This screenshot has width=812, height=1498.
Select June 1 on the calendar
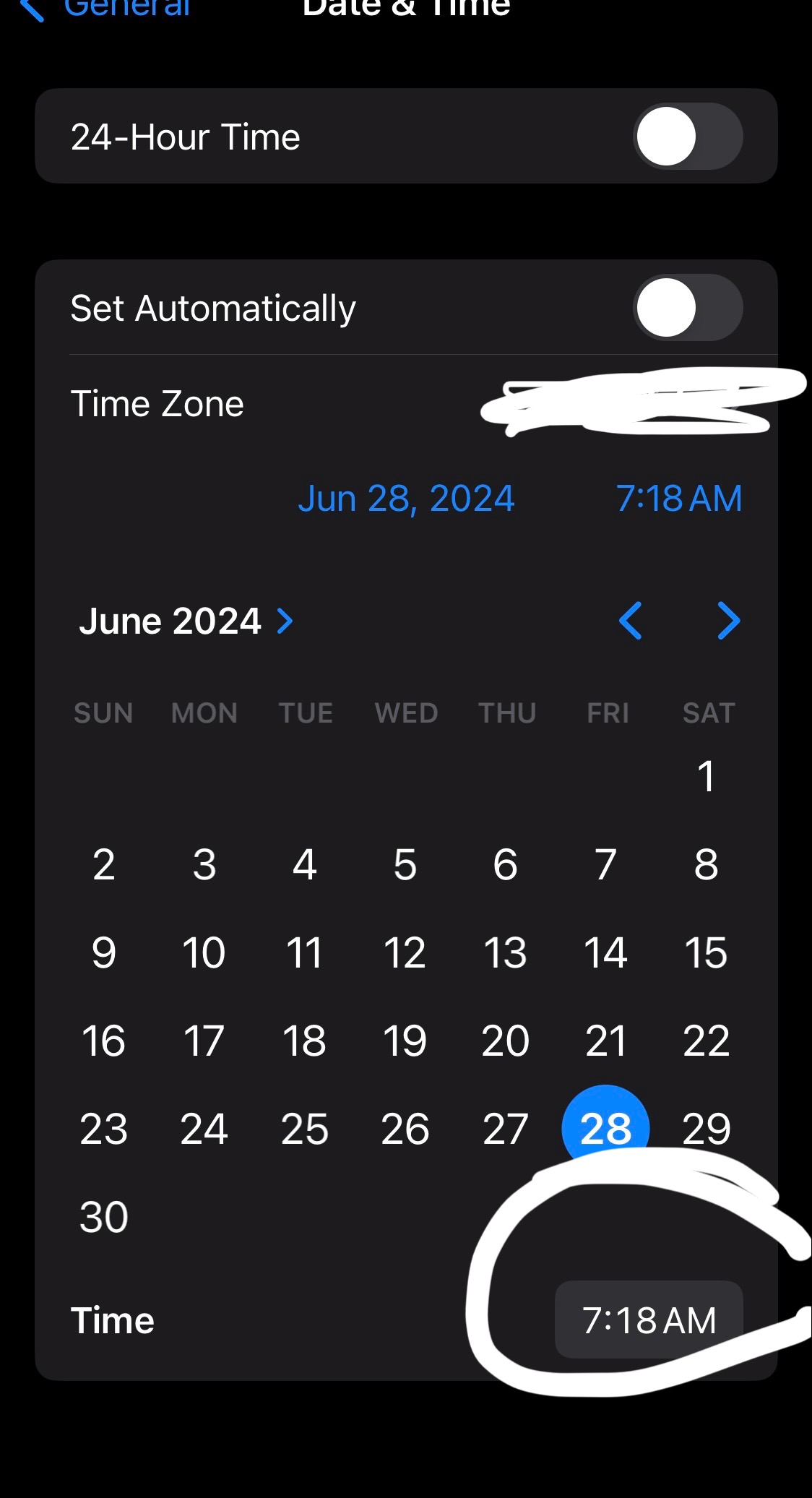tap(706, 777)
